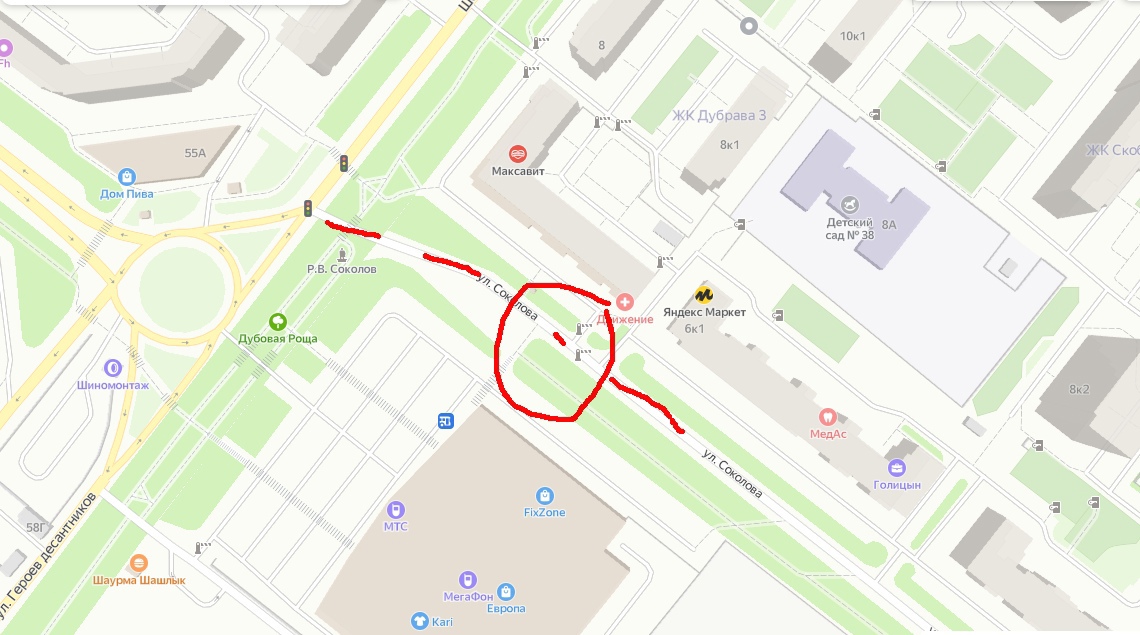Tap the Дом Пива shop marker
The height and width of the screenshot is (635, 1140).
126,177
